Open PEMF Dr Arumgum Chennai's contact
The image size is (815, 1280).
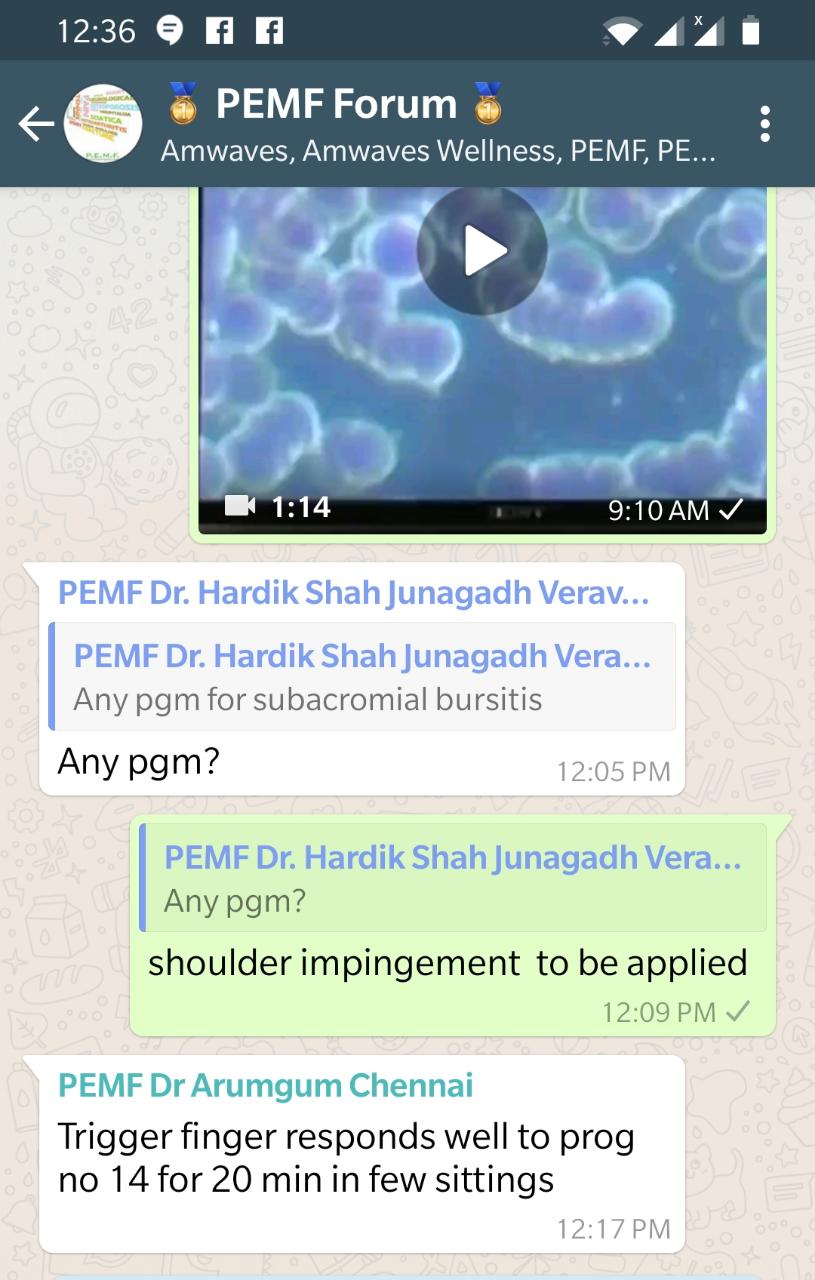265,1085
